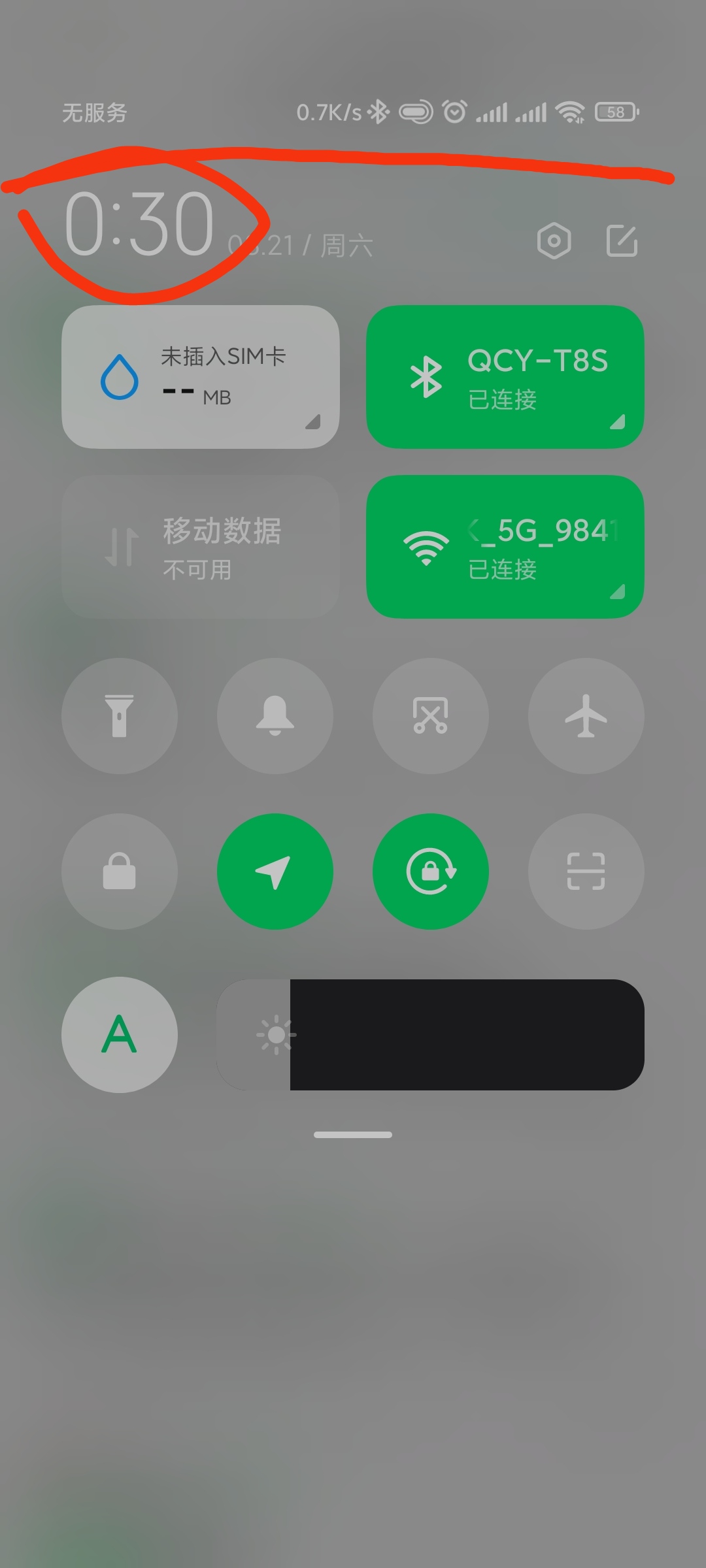Toggle the 移动数据 mobile data tile

(x=201, y=547)
